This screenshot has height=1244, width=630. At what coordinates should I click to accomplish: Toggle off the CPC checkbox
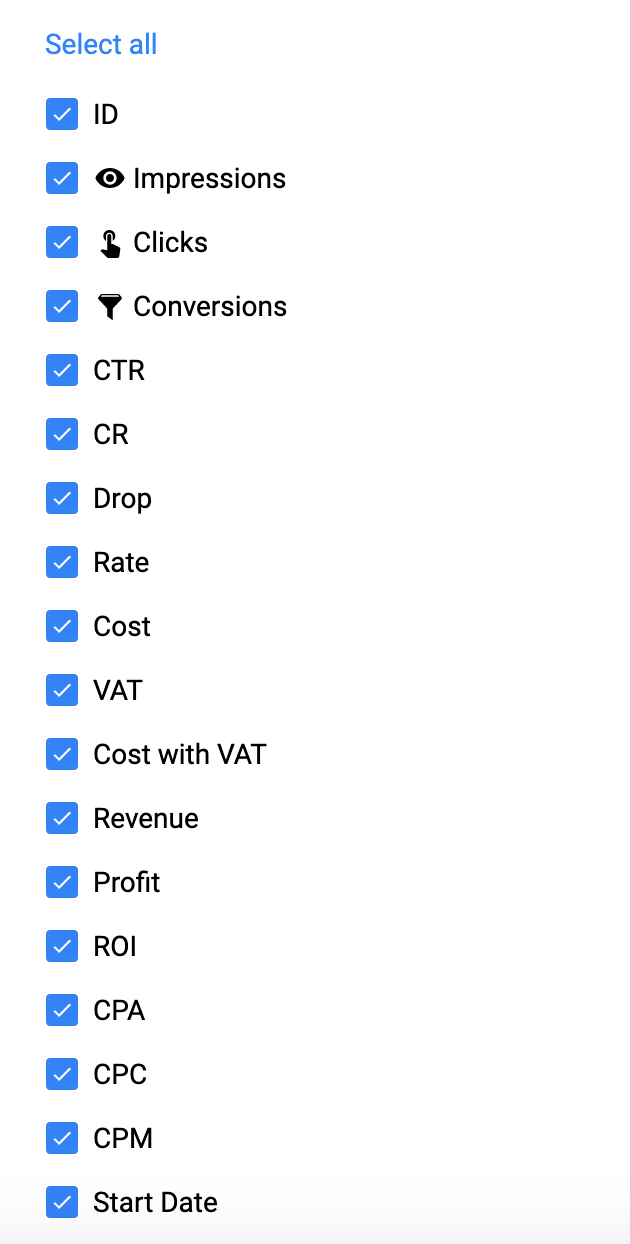(62, 1074)
